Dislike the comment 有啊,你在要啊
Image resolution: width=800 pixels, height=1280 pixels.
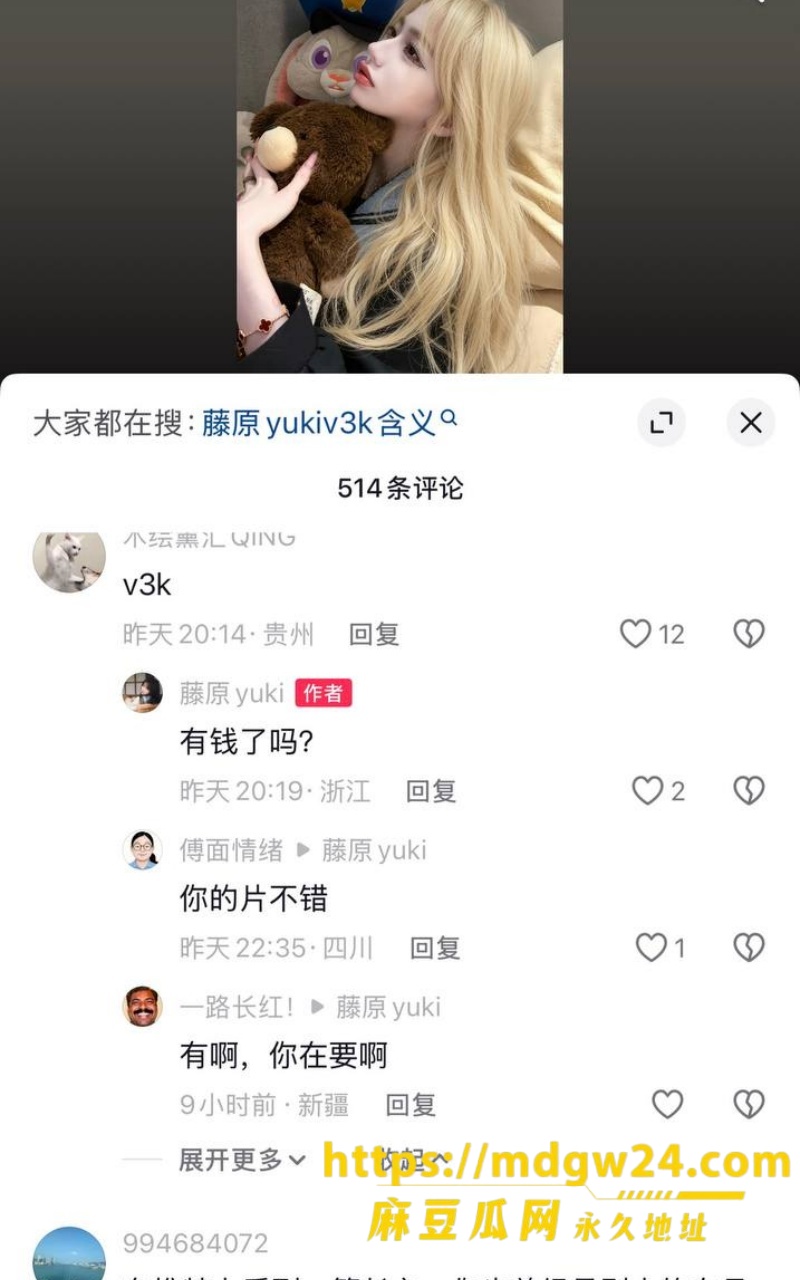point(749,1104)
